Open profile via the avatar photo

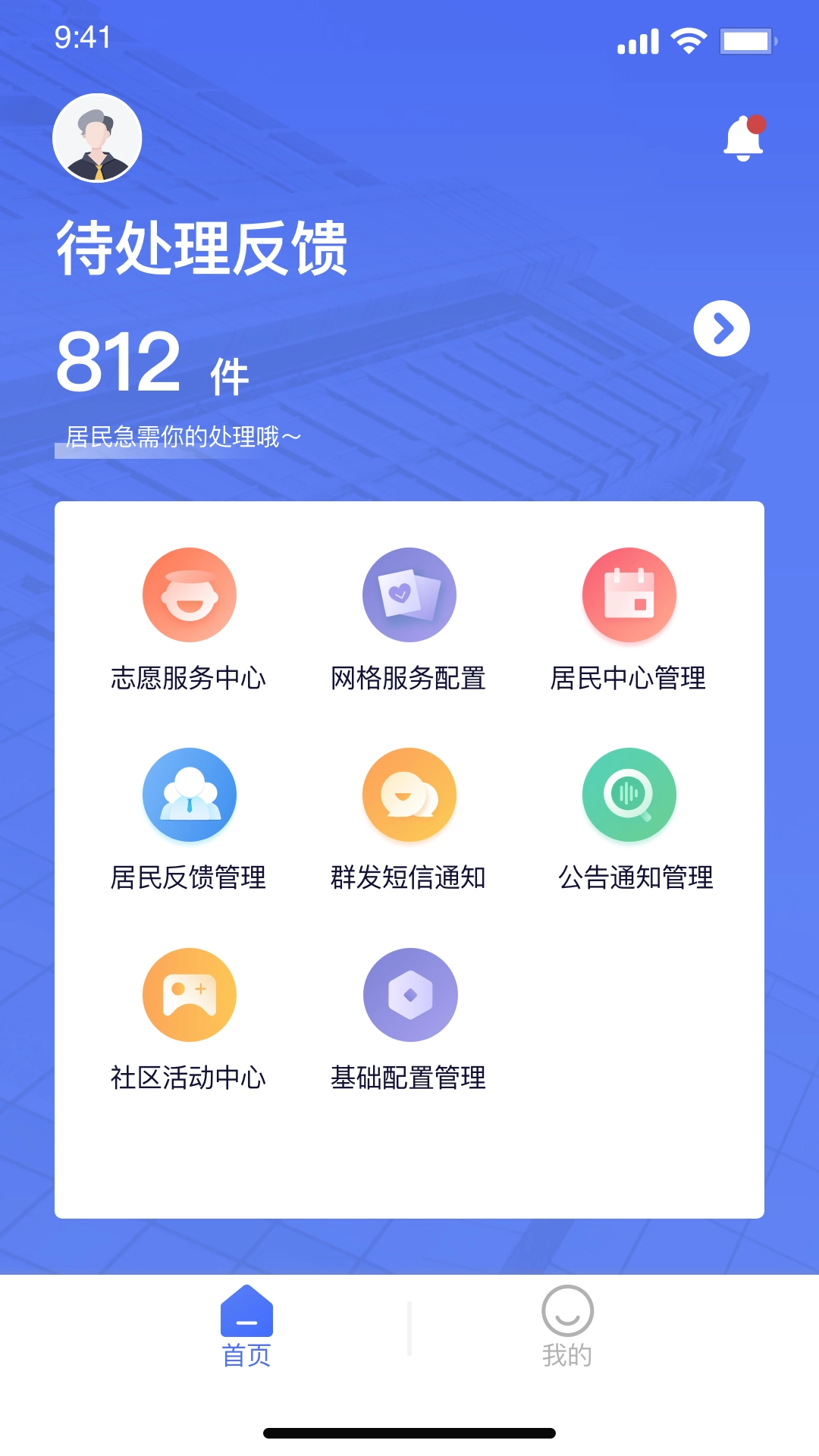pyautogui.click(x=96, y=137)
